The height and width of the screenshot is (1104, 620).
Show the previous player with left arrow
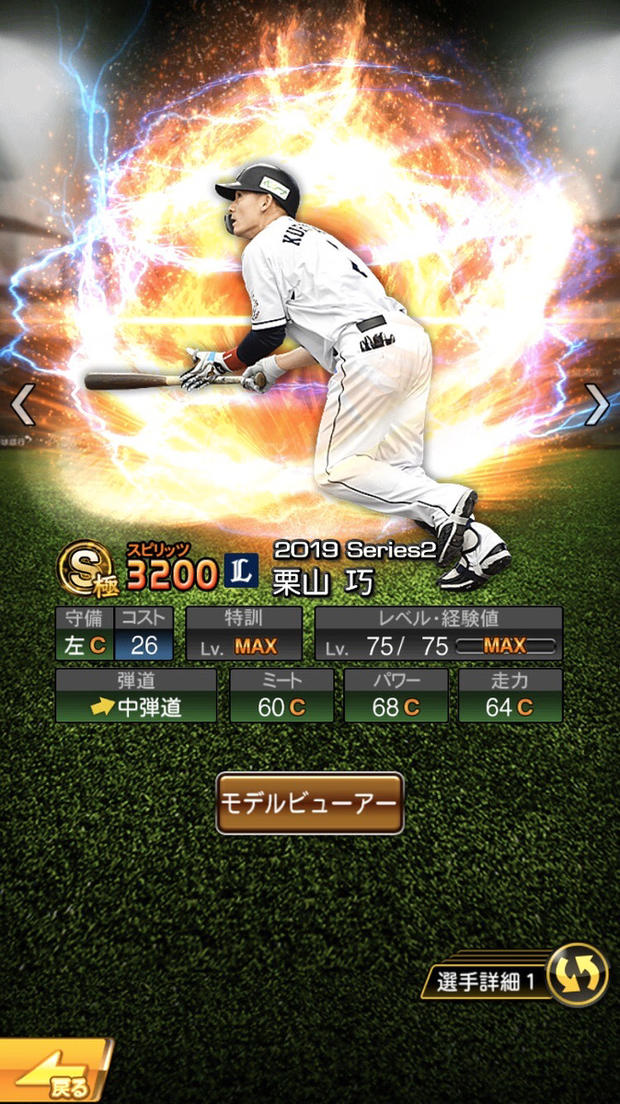[x=22, y=404]
